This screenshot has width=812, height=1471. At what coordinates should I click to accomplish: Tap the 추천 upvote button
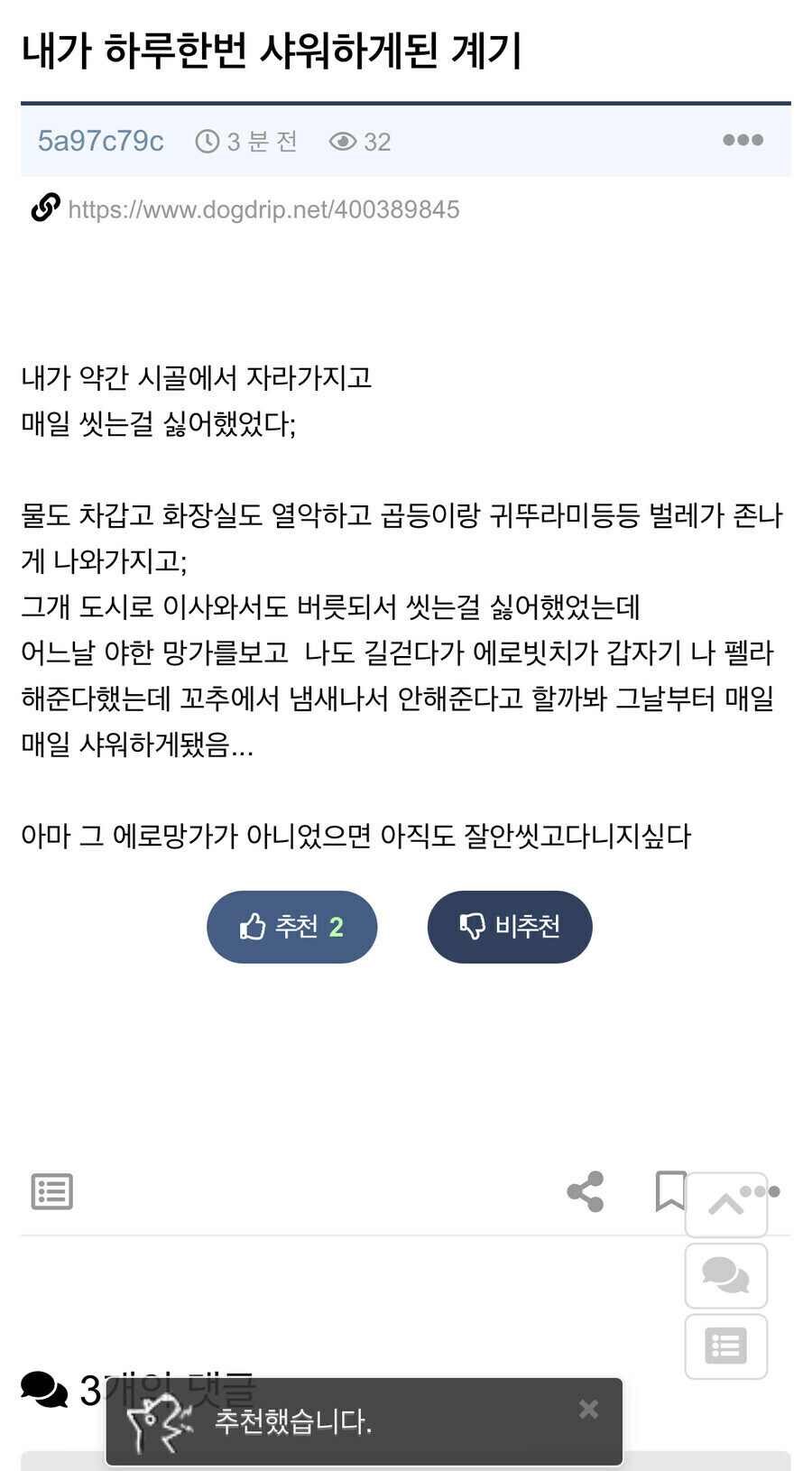pos(291,927)
